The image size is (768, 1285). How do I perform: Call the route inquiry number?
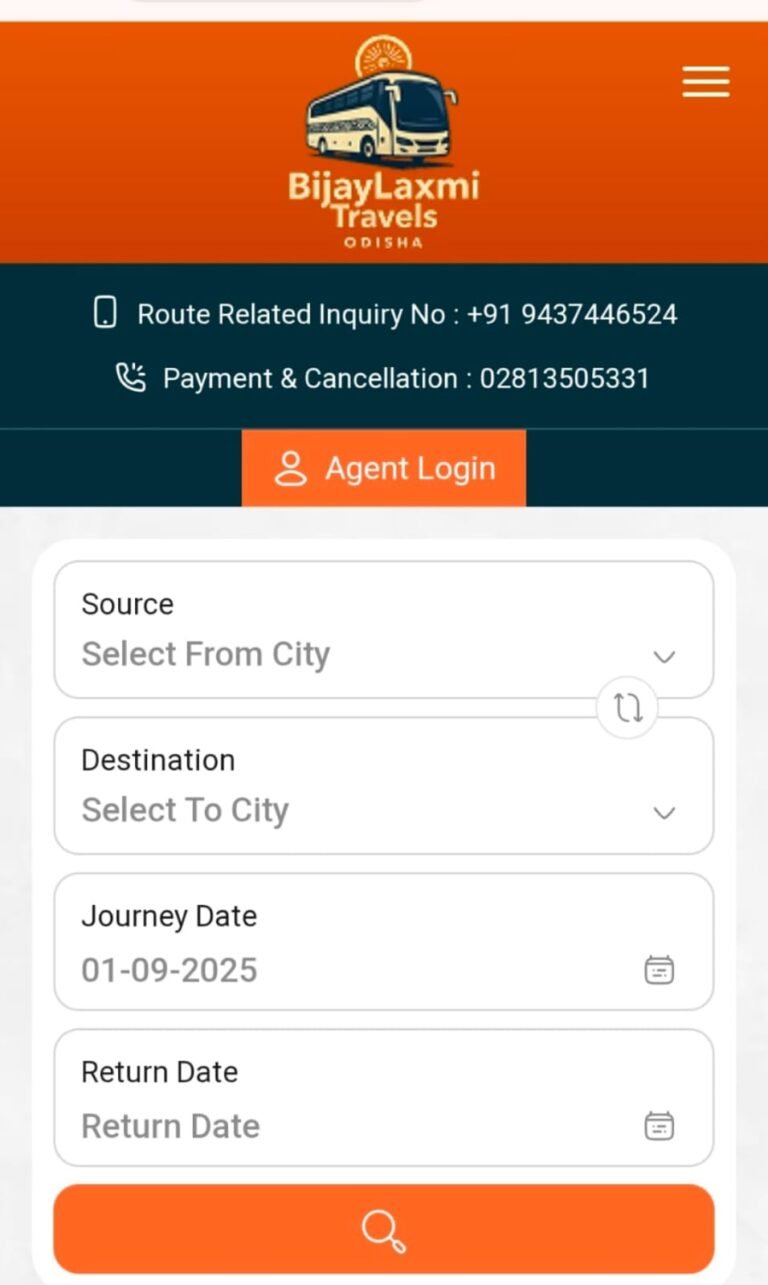571,314
